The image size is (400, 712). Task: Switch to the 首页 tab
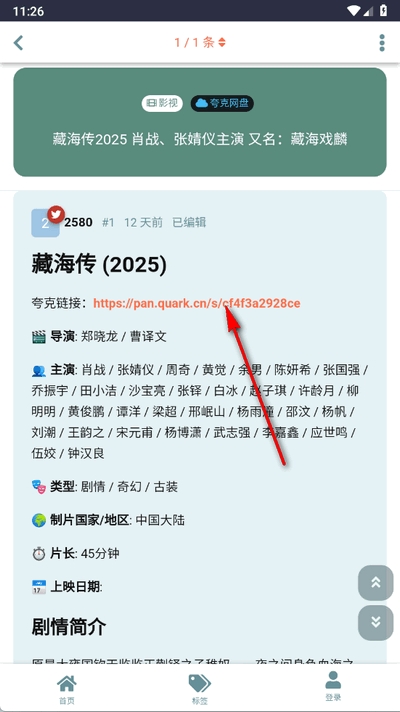67,689
